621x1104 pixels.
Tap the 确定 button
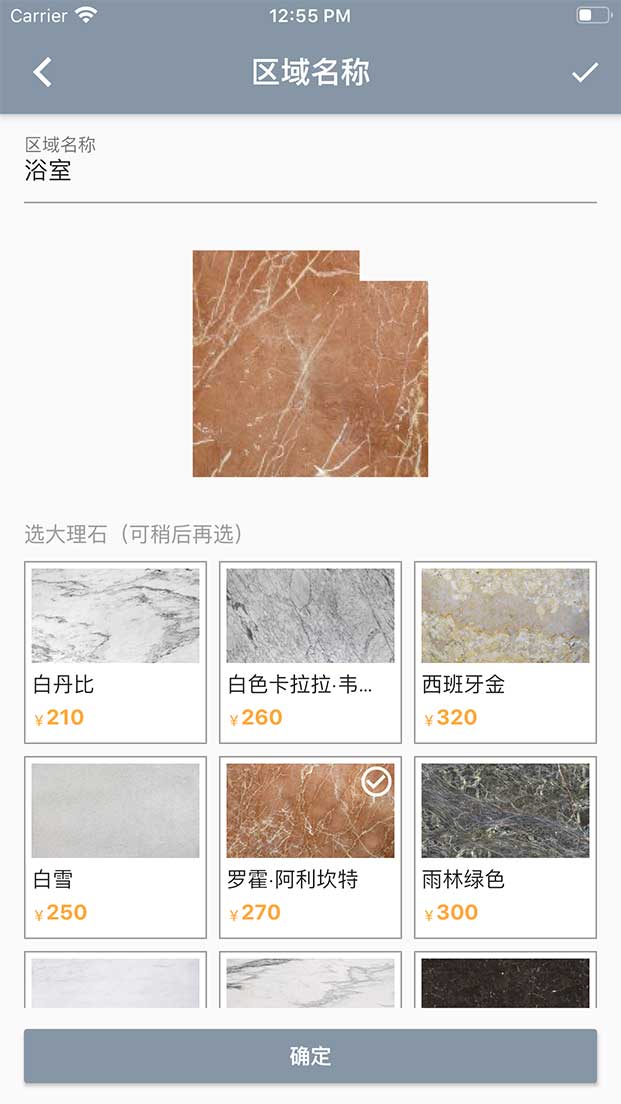pos(310,1056)
